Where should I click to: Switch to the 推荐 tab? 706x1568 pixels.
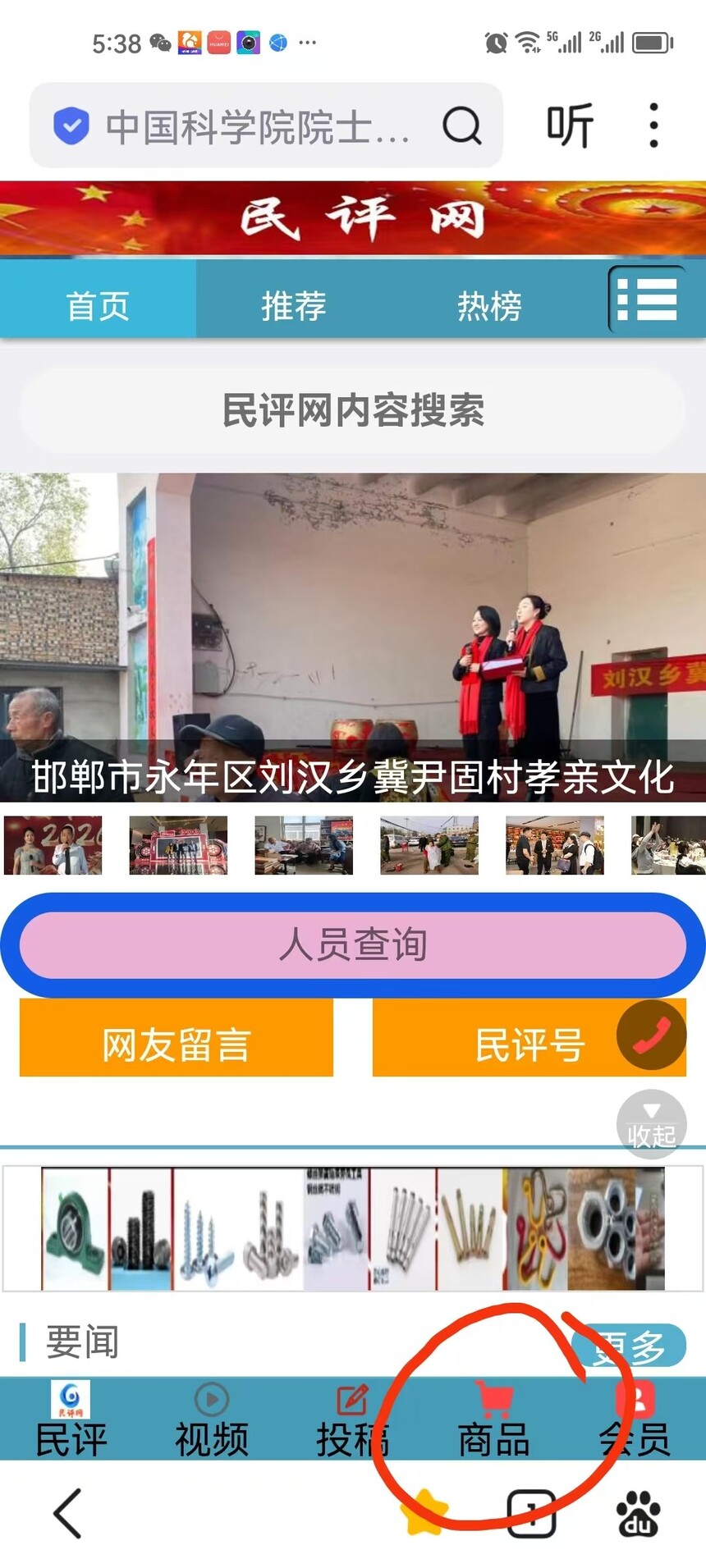pos(294,306)
